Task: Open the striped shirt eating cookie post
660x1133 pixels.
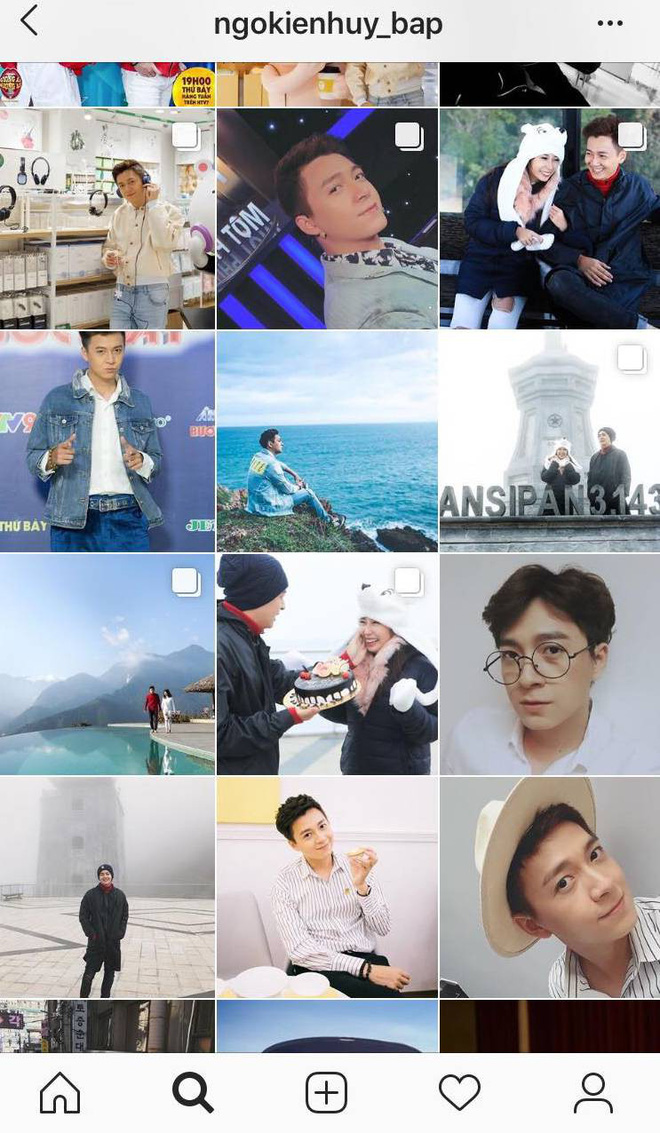Action: pyautogui.click(x=327, y=887)
